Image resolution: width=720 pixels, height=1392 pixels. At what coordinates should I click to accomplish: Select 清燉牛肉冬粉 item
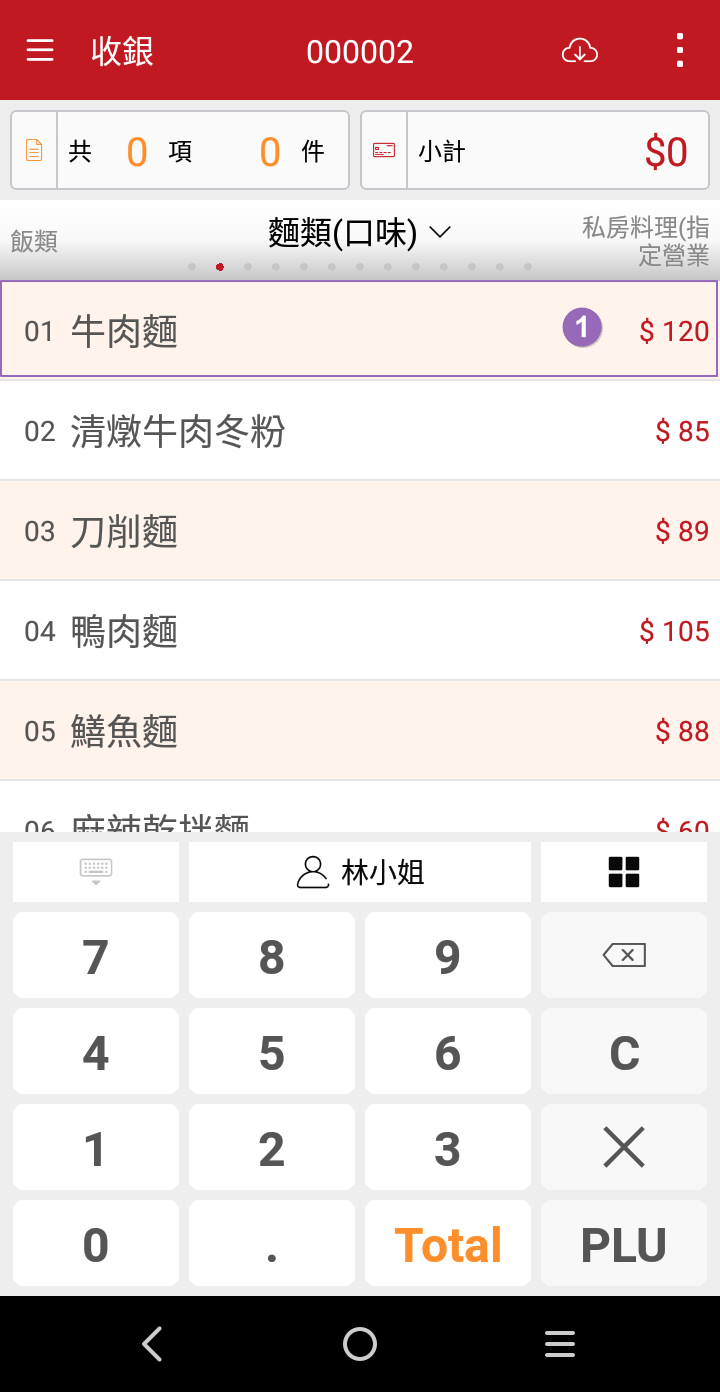[360, 431]
